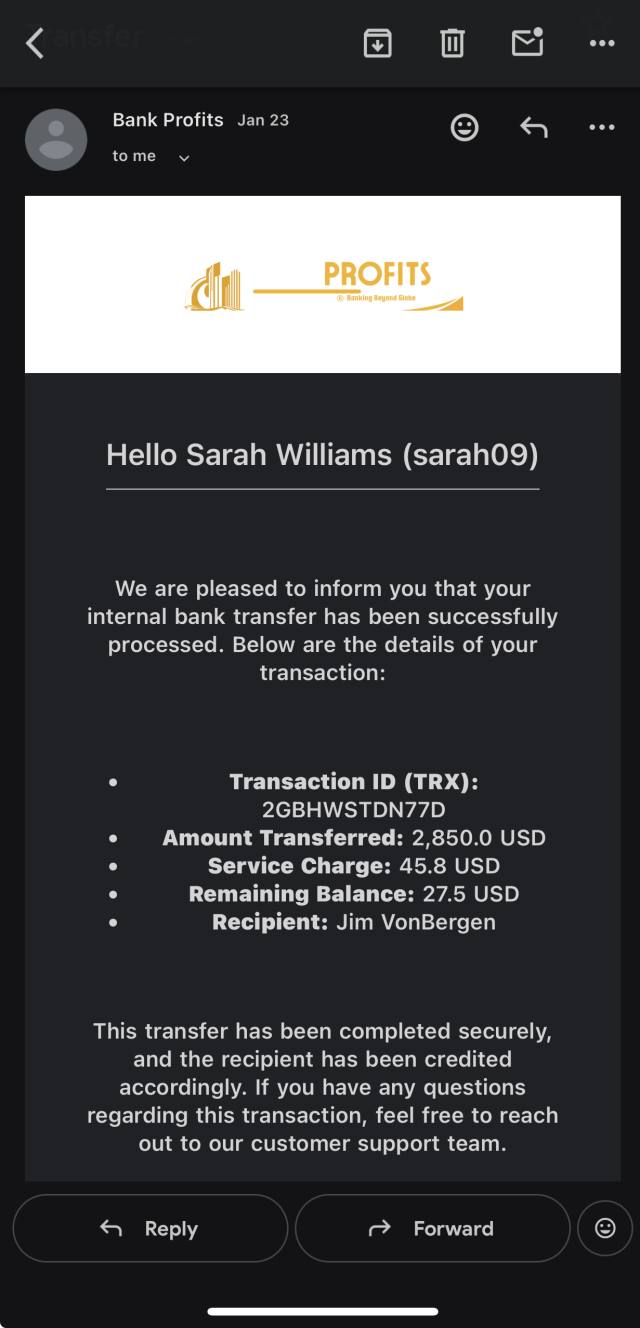Open the emoji reaction button beside Forward
Image resolution: width=640 pixels, height=1328 pixels.
coord(605,1228)
